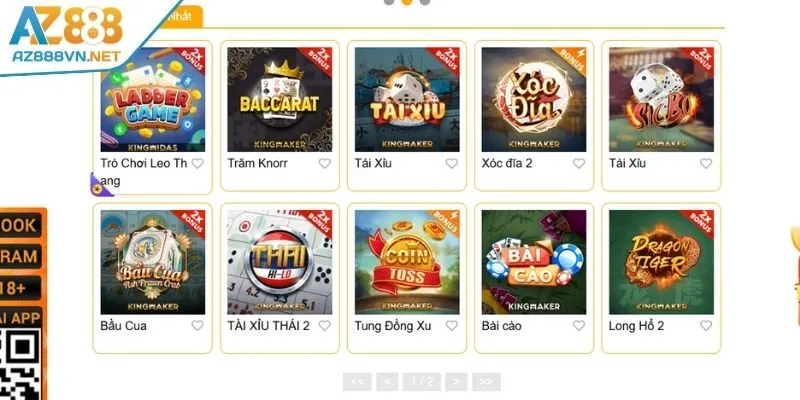Favorite Tung Đồng Xu via heart icon
The width and height of the screenshot is (800, 400).
452,326
